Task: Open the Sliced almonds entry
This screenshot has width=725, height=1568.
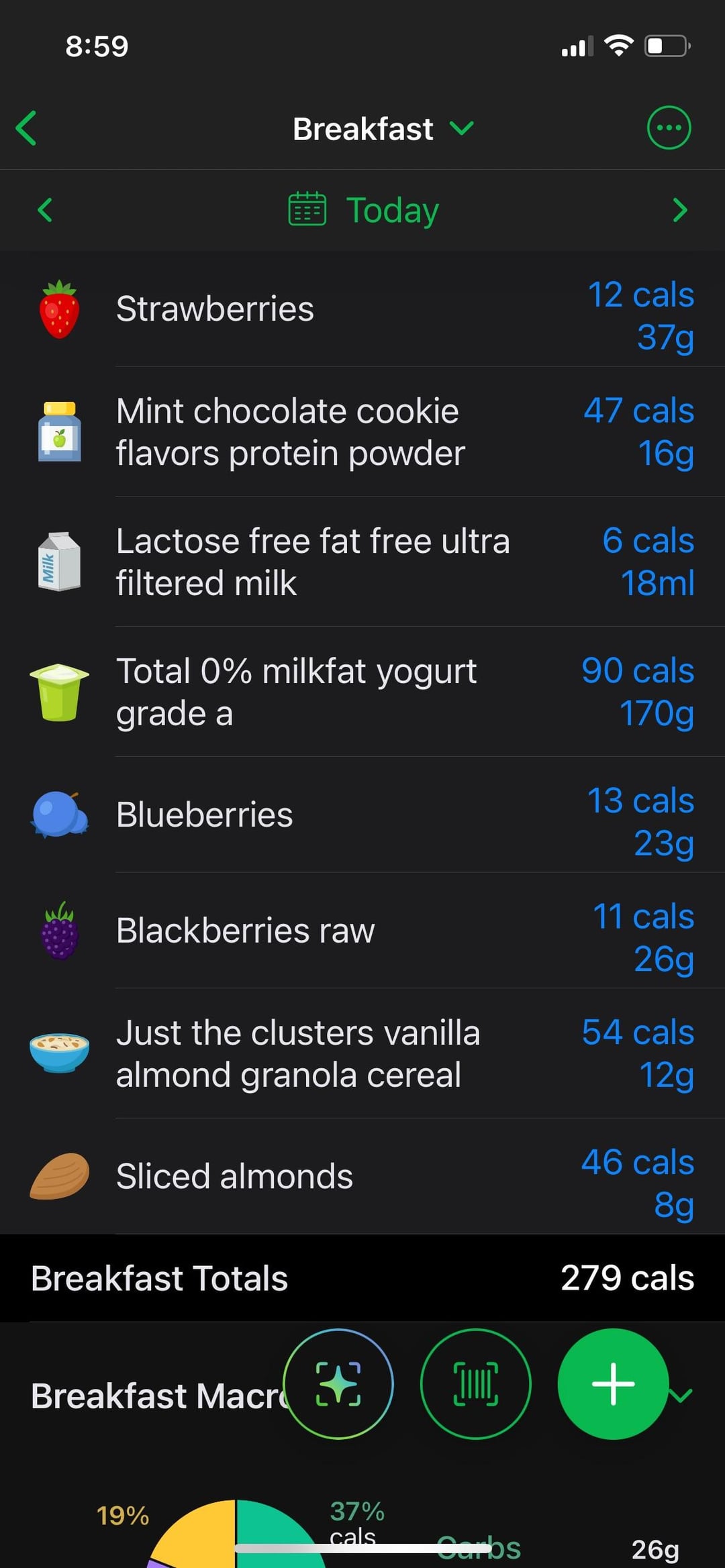Action: (x=362, y=1176)
